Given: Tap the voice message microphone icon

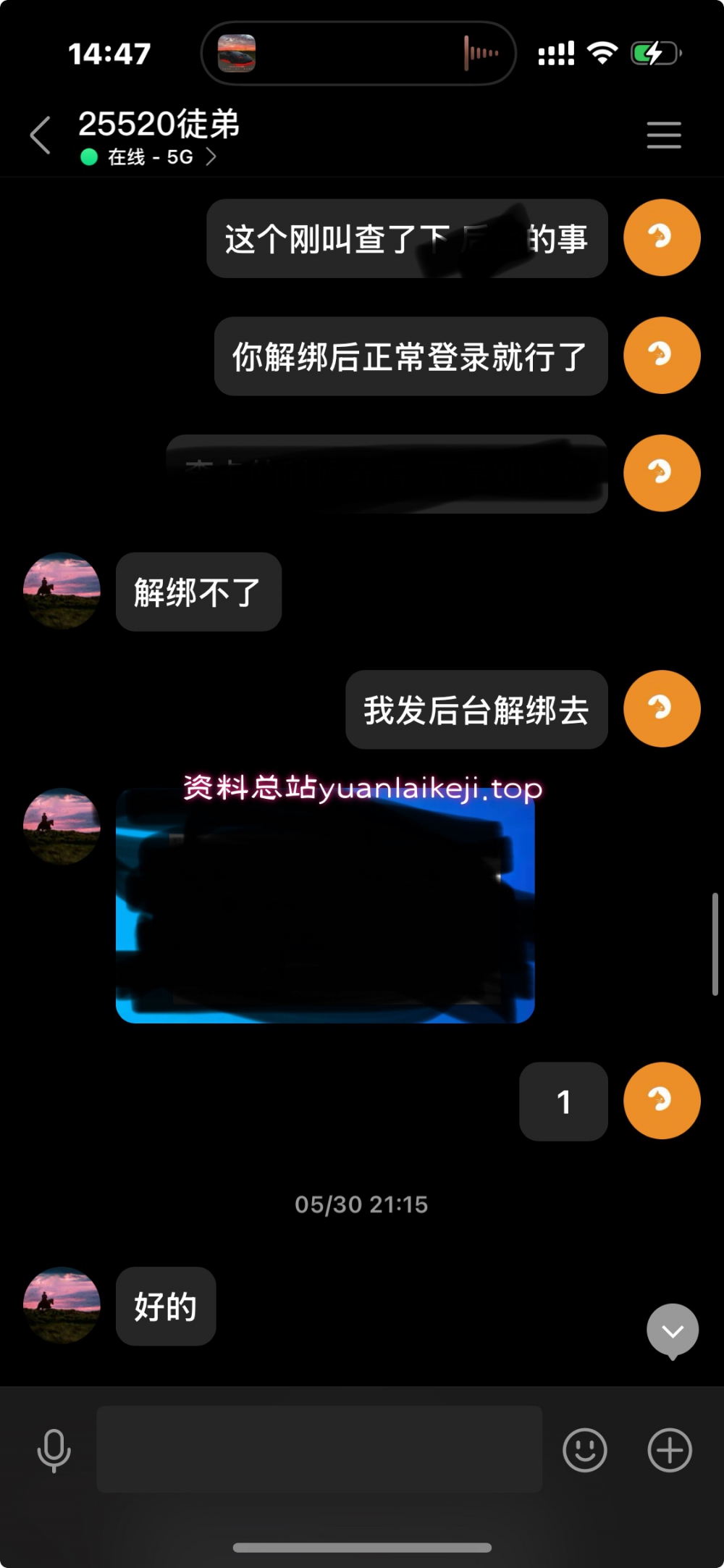Looking at the screenshot, I should pos(54,1451).
